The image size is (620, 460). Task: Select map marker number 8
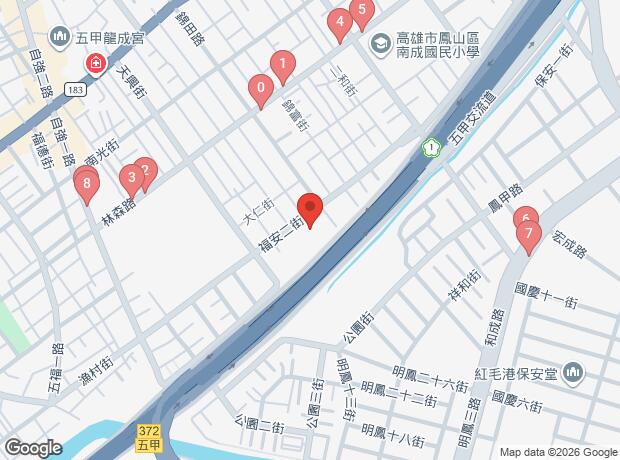88,183
